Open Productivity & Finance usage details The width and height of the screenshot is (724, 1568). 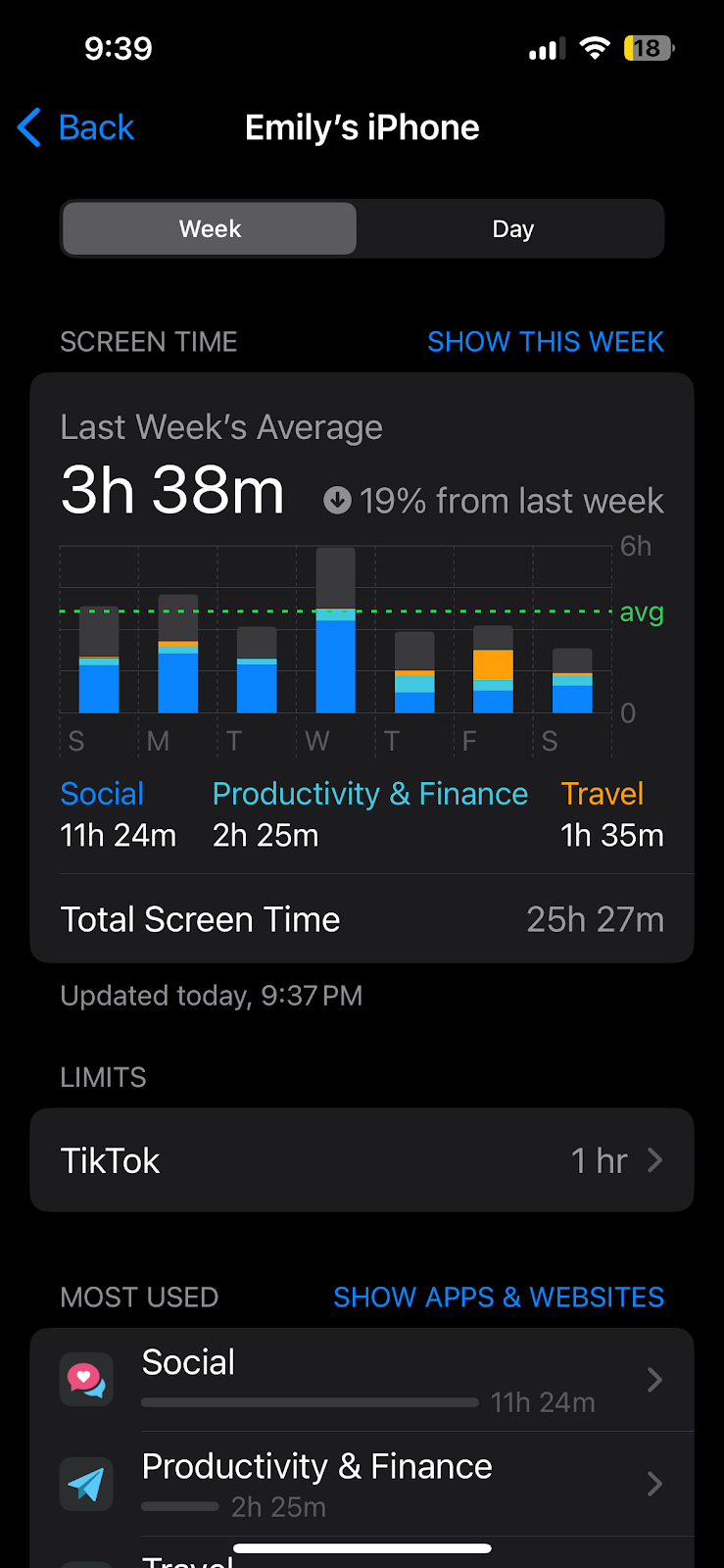(x=362, y=1484)
